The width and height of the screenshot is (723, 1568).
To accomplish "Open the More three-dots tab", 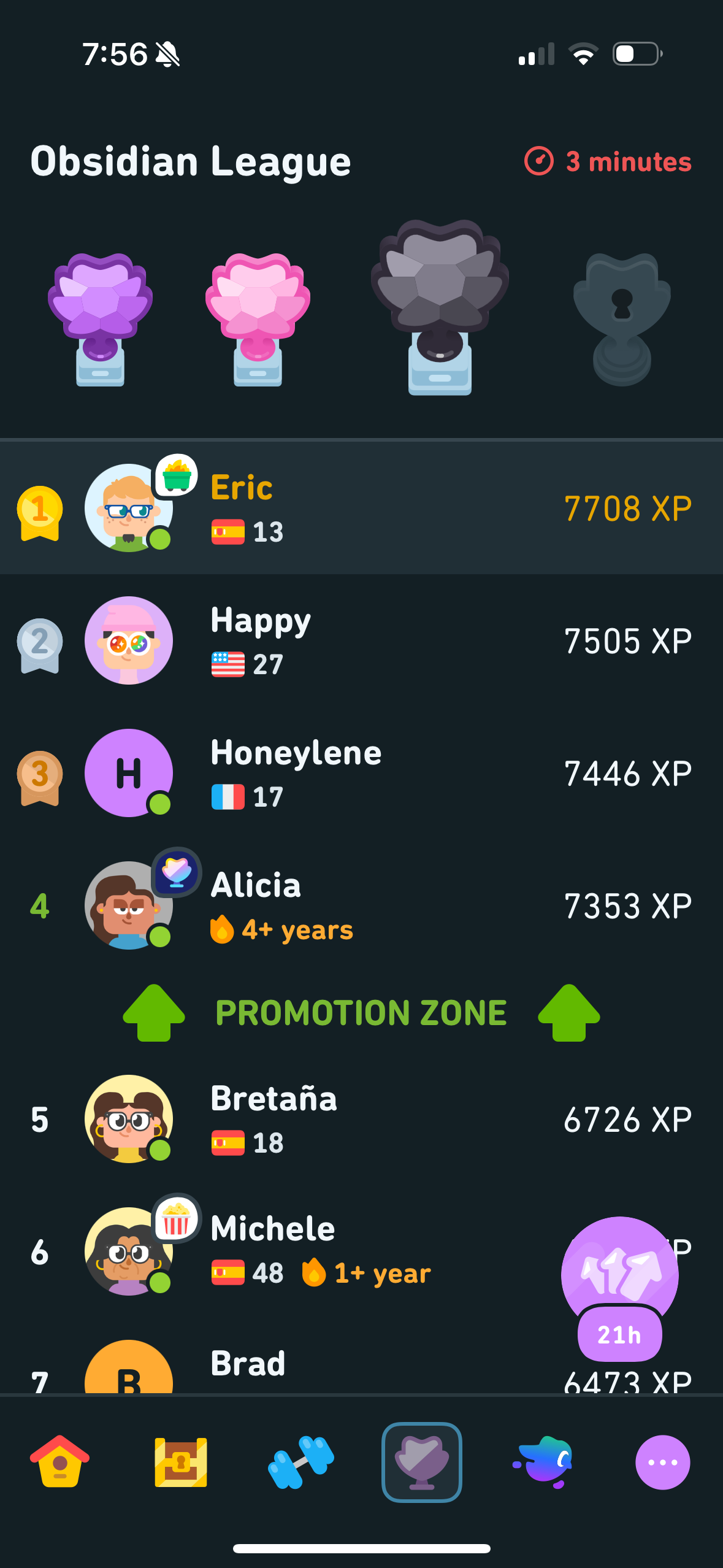I will pyautogui.click(x=663, y=1462).
